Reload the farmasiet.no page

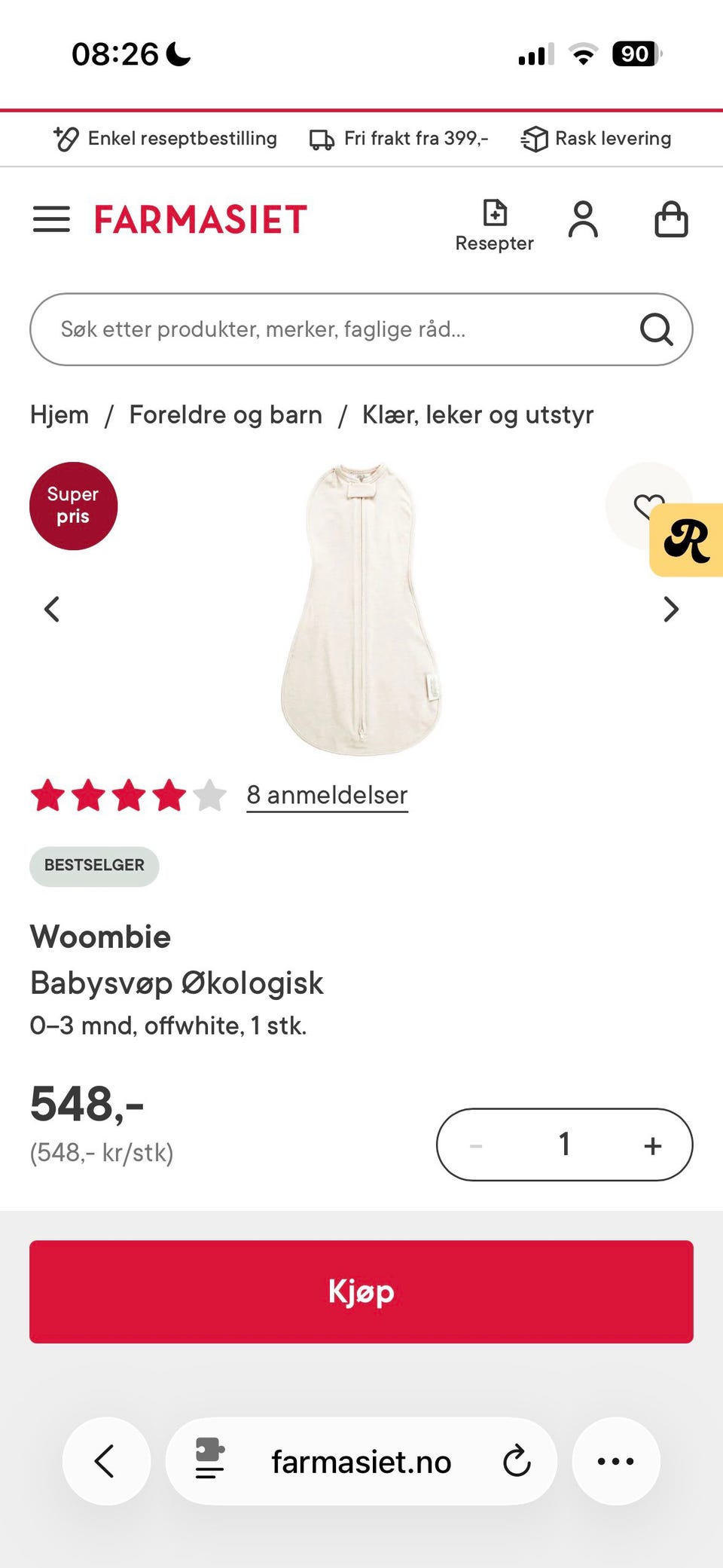coord(517,1461)
